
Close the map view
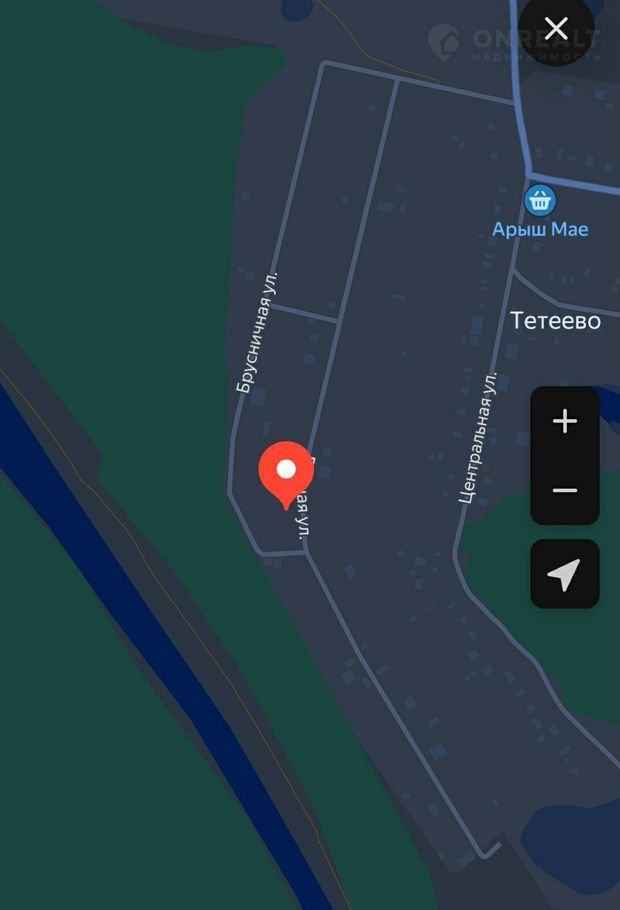point(556,29)
